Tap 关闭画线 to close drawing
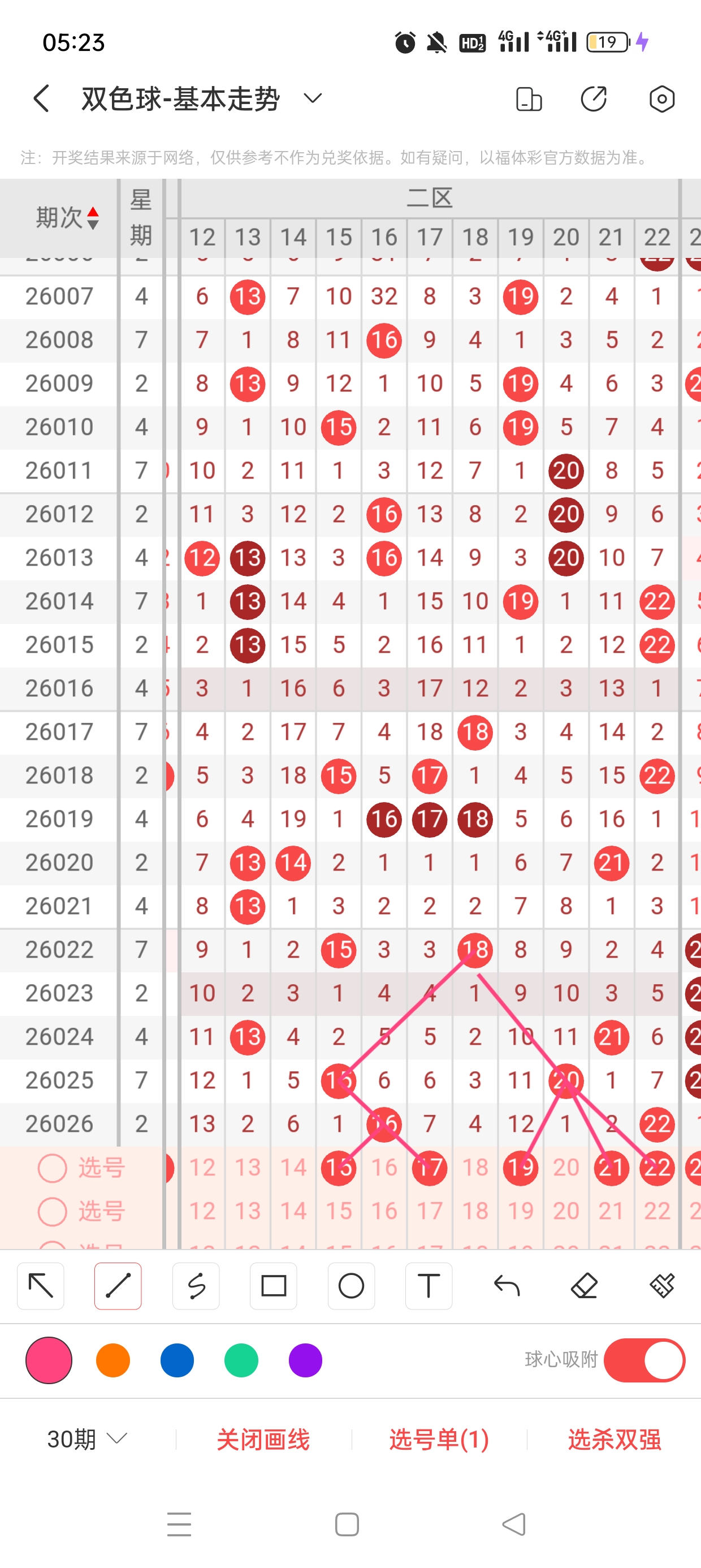Image resolution: width=701 pixels, height=1568 pixels. [263, 1440]
